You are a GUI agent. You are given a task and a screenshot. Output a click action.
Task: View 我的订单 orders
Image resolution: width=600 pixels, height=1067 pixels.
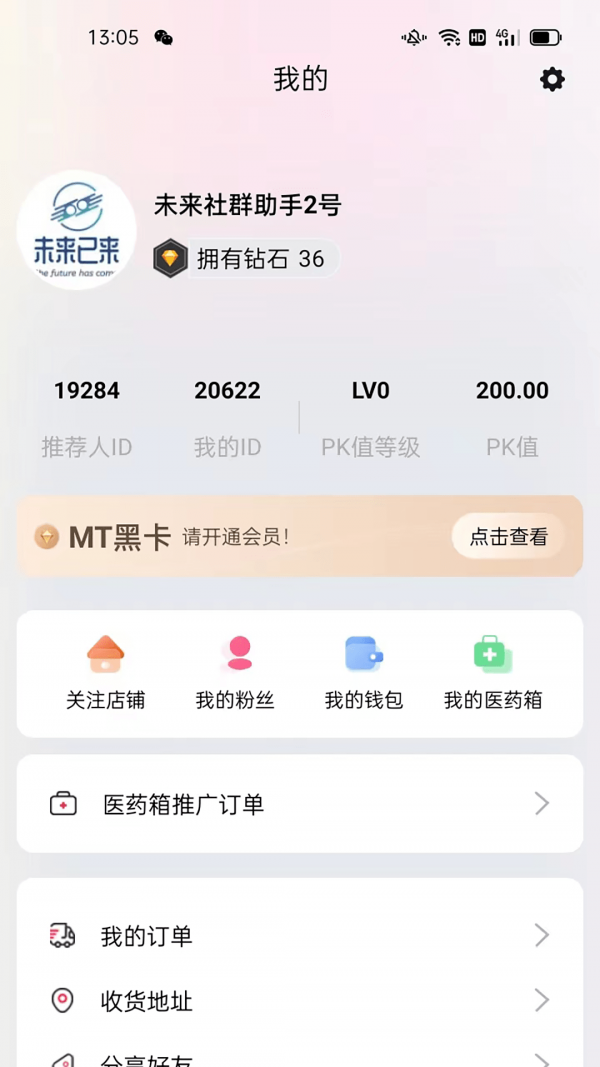(x=300, y=936)
